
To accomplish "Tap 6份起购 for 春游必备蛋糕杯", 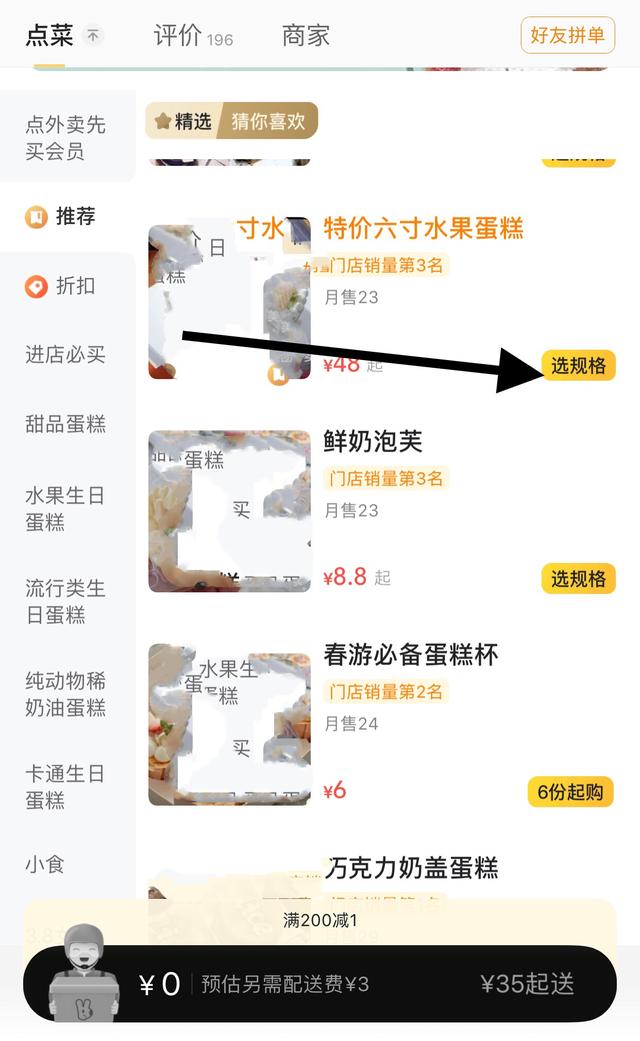I will click(570, 792).
